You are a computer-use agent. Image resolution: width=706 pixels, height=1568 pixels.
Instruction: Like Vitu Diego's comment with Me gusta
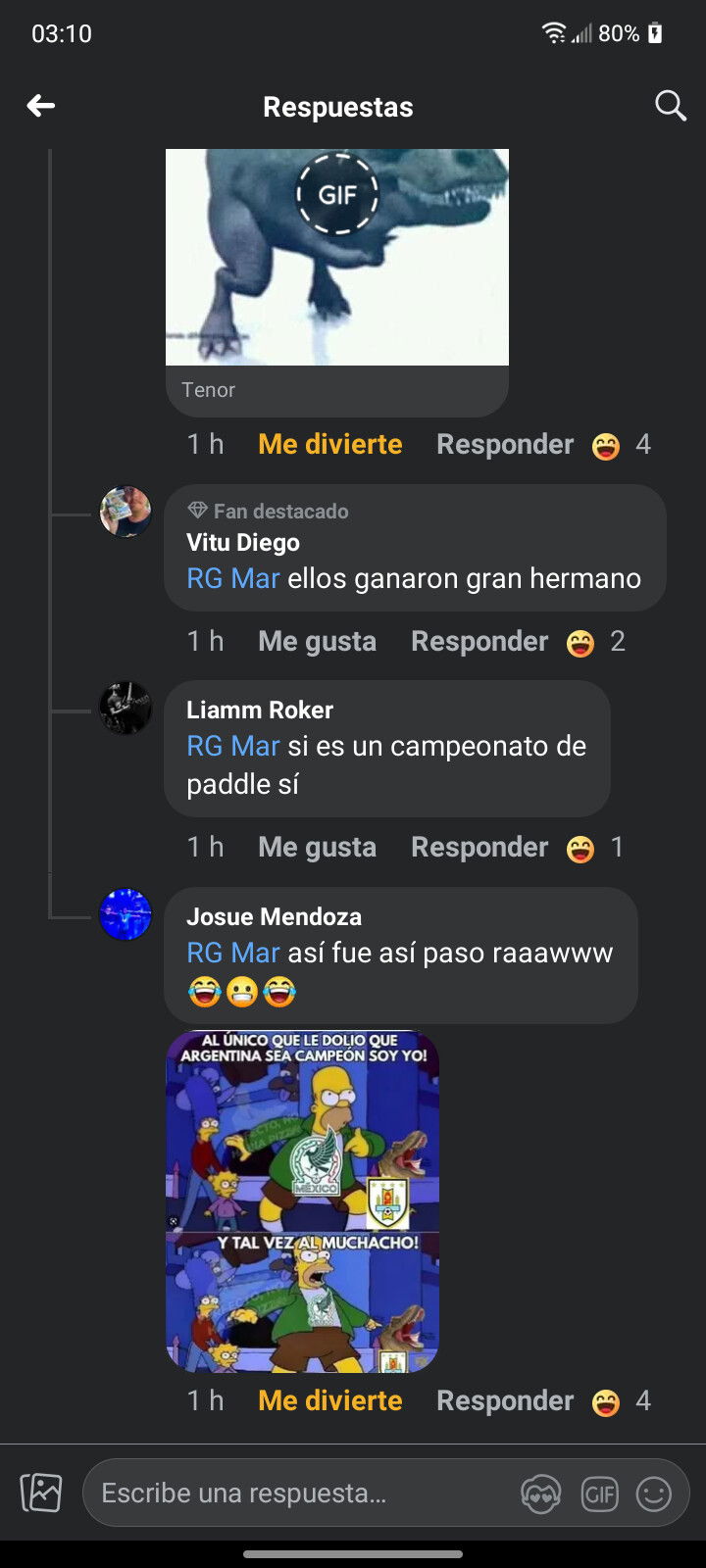(317, 641)
